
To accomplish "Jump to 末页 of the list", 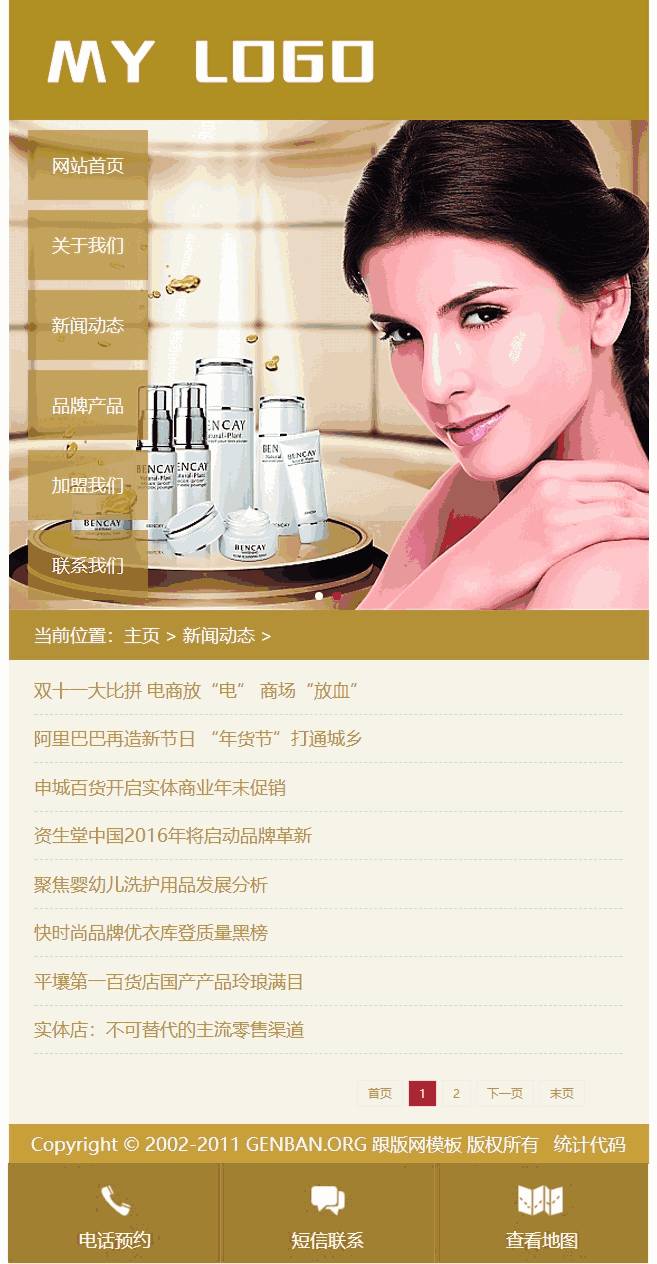I will point(561,1094).
